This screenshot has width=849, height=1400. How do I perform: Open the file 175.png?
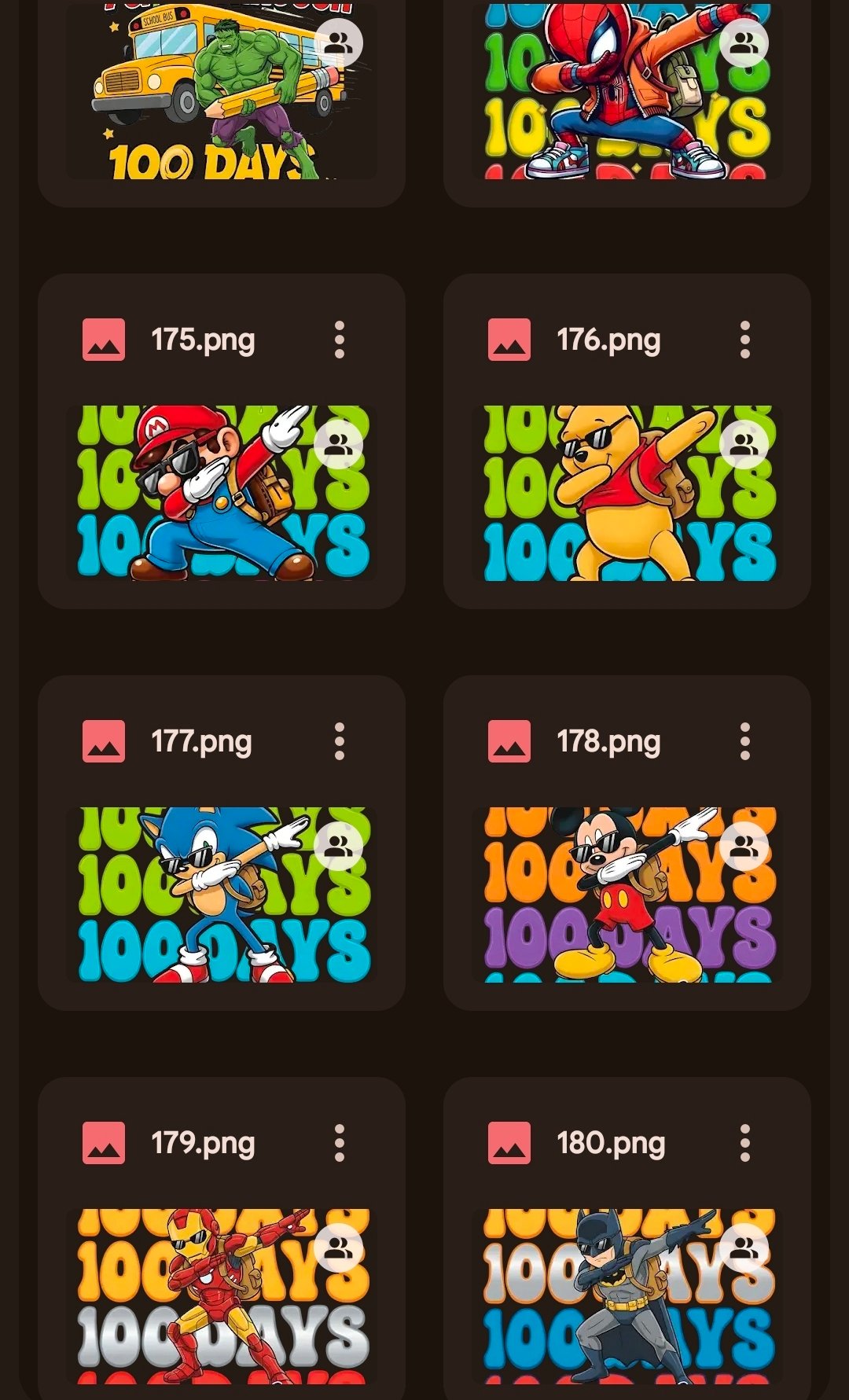click(204, 341)
